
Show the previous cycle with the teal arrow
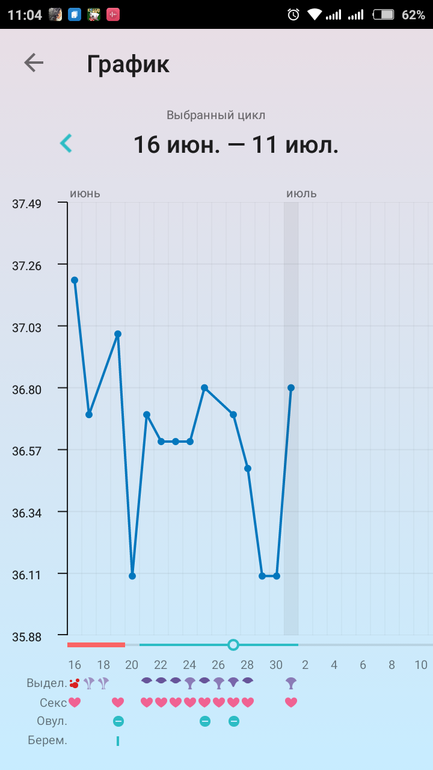pyautogui.click(x=66, y=143)
